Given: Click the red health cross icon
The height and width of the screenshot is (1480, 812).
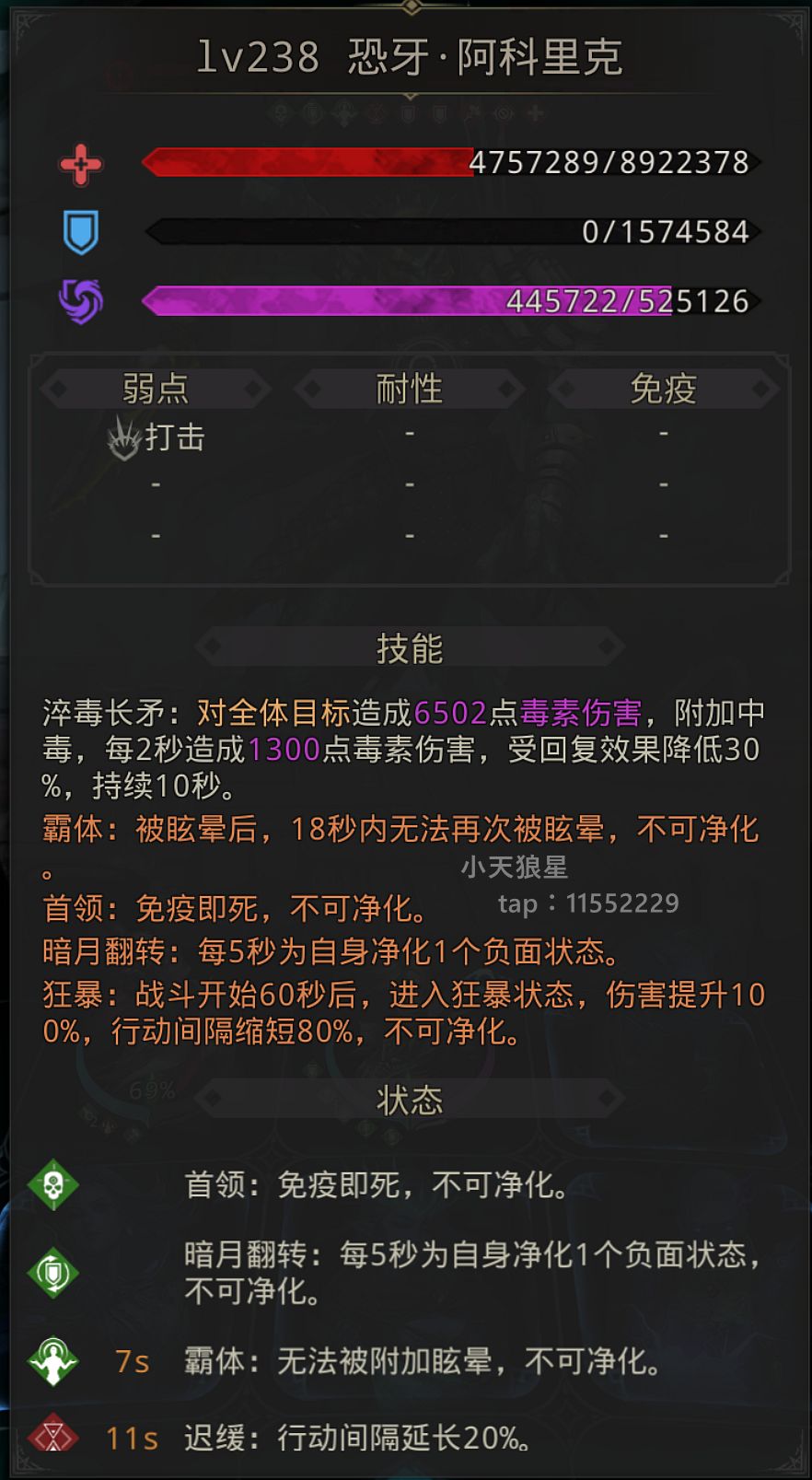Looking at the screenshot, I should (81, 166).
